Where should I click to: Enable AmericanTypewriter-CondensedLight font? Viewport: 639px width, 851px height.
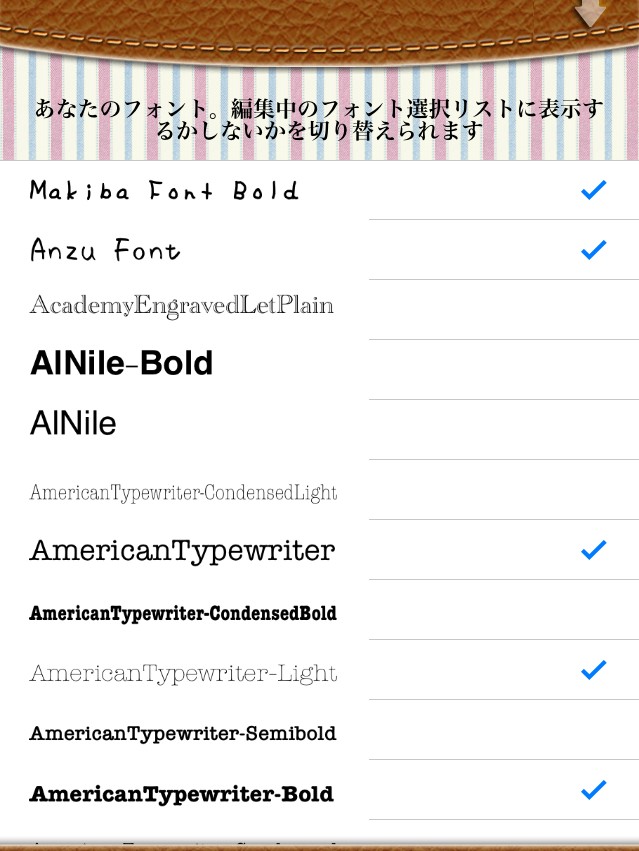[319, 490]
